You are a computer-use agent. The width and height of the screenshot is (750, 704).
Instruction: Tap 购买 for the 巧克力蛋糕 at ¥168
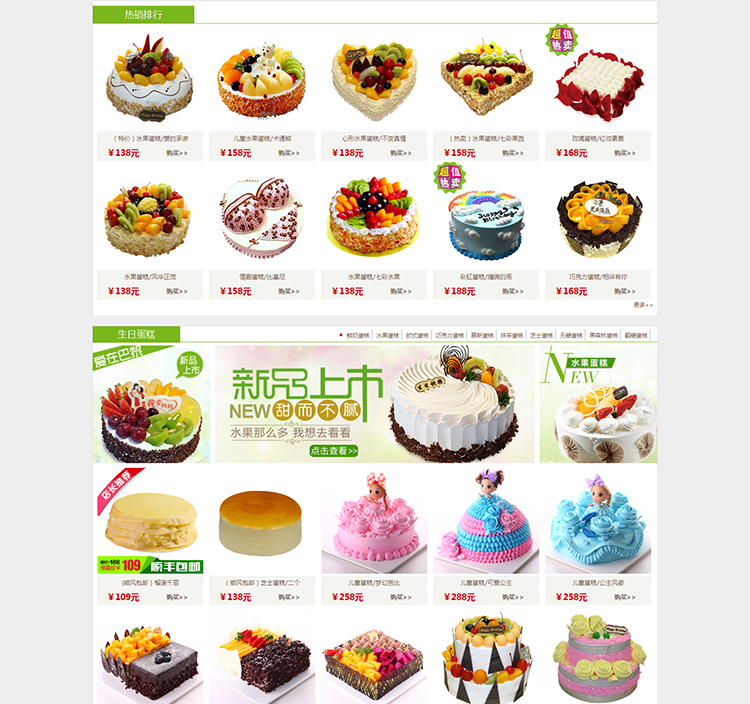[x=624, y=291]
